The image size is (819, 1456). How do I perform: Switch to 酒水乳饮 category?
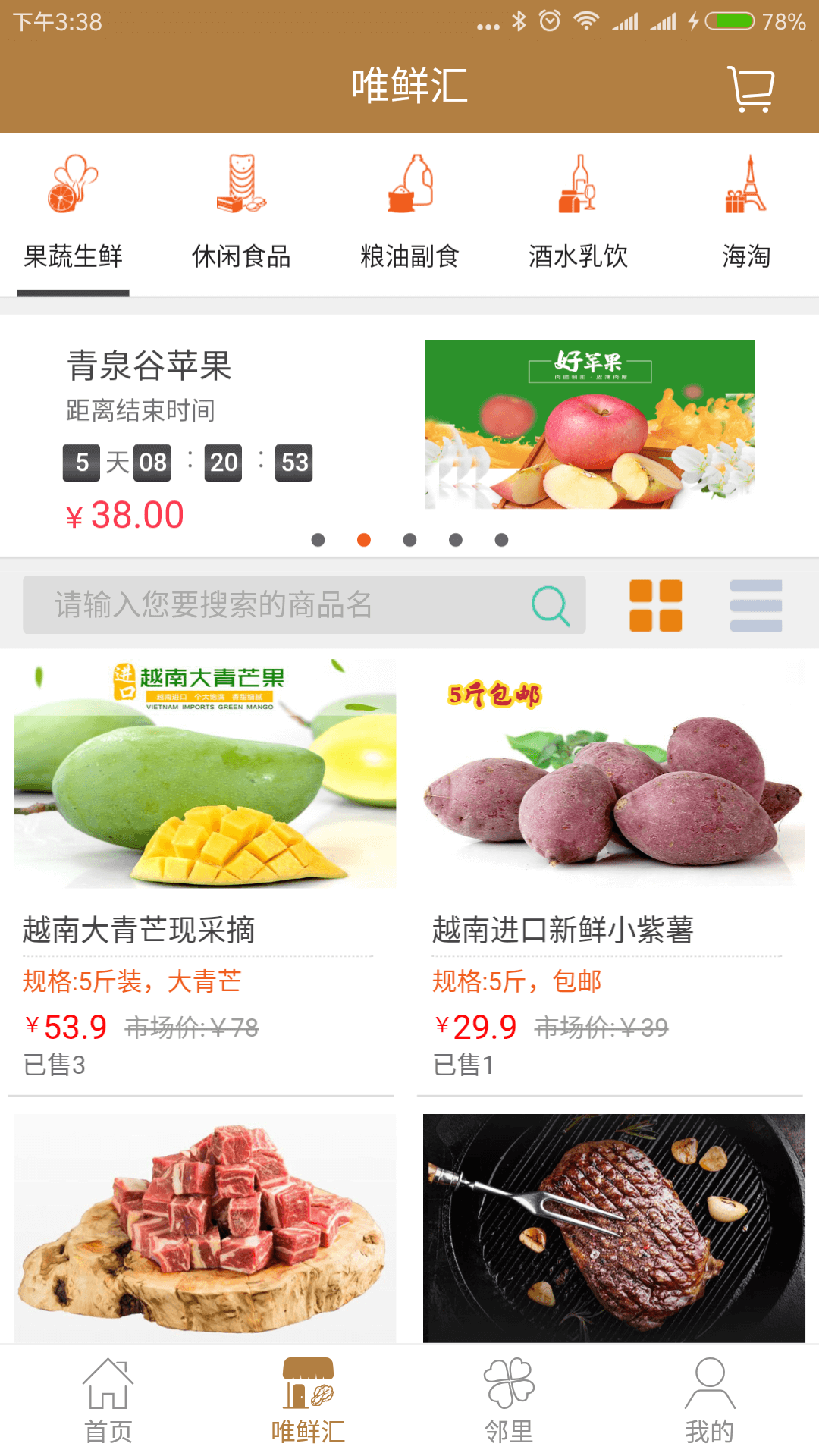578,214
